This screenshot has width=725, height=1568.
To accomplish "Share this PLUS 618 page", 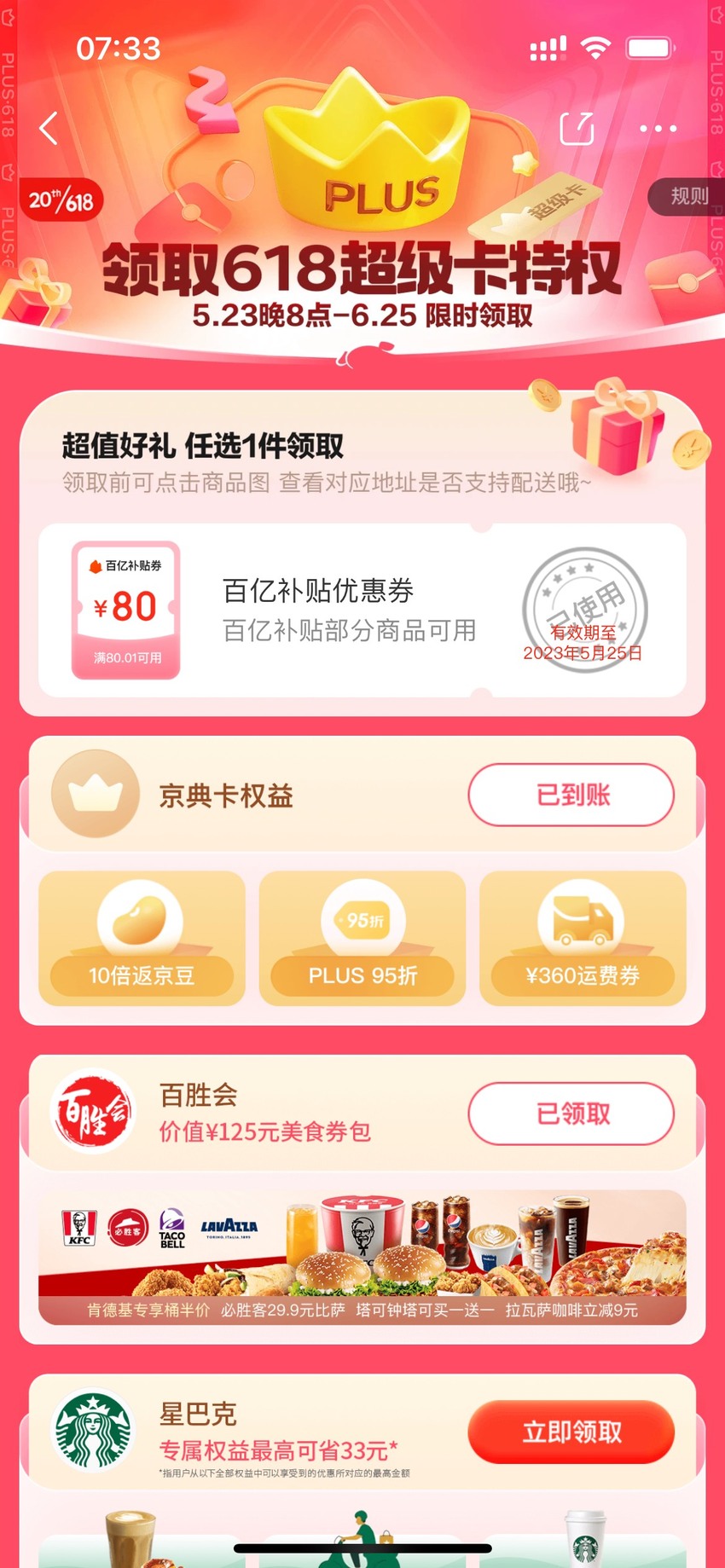I will point(577,128).
